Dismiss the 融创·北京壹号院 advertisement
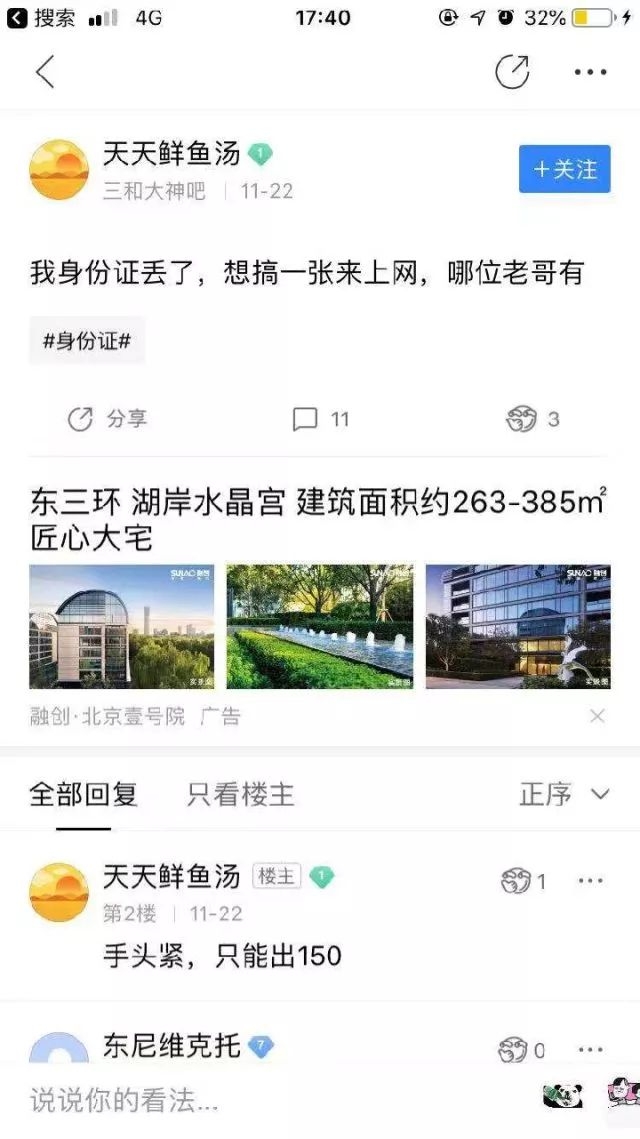 coord(597,716)
